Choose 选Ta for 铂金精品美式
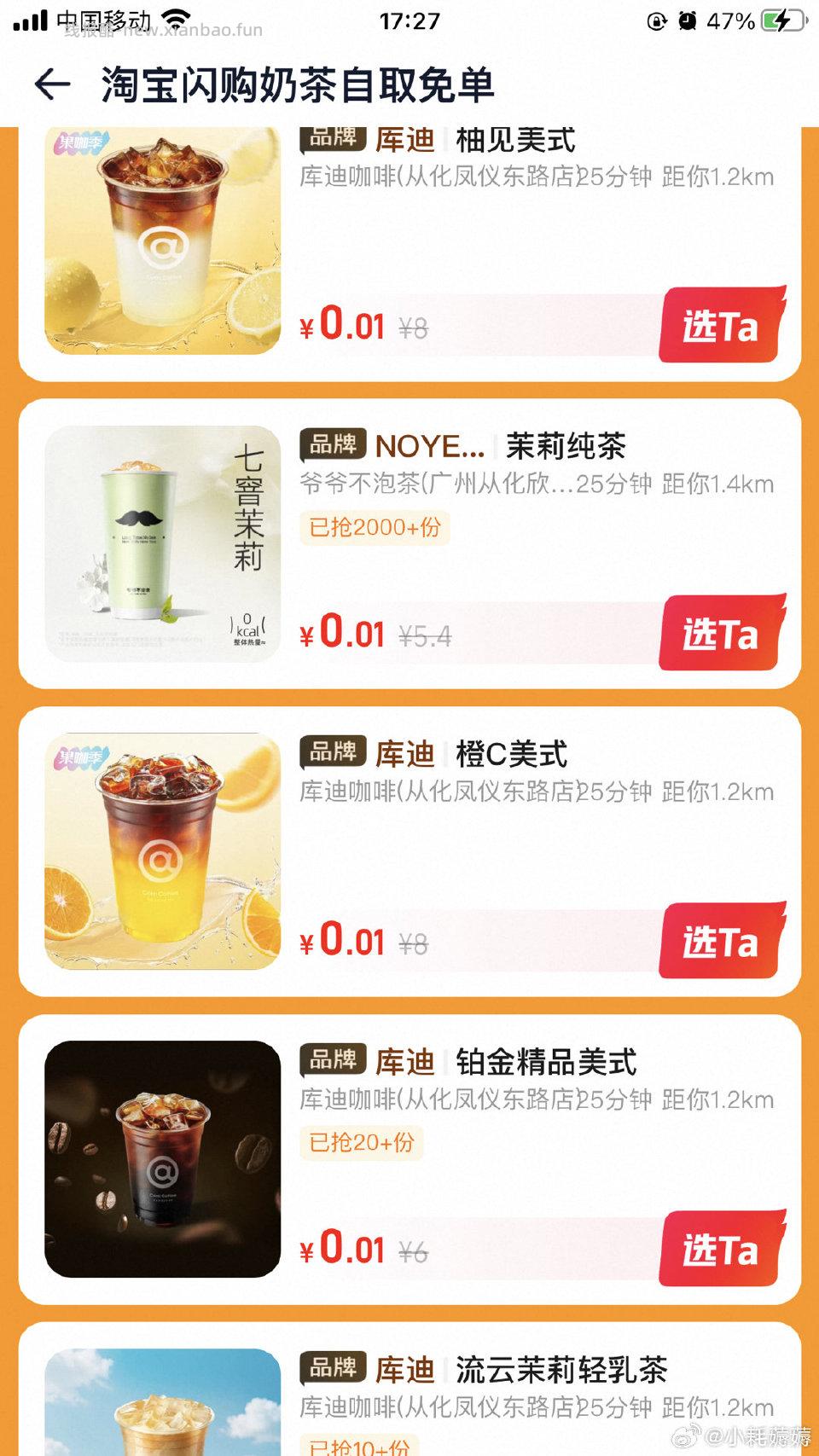Image resolution: width=819 pixels, height=1456 pixels. pyautogui.click(x=721, y=1251)
